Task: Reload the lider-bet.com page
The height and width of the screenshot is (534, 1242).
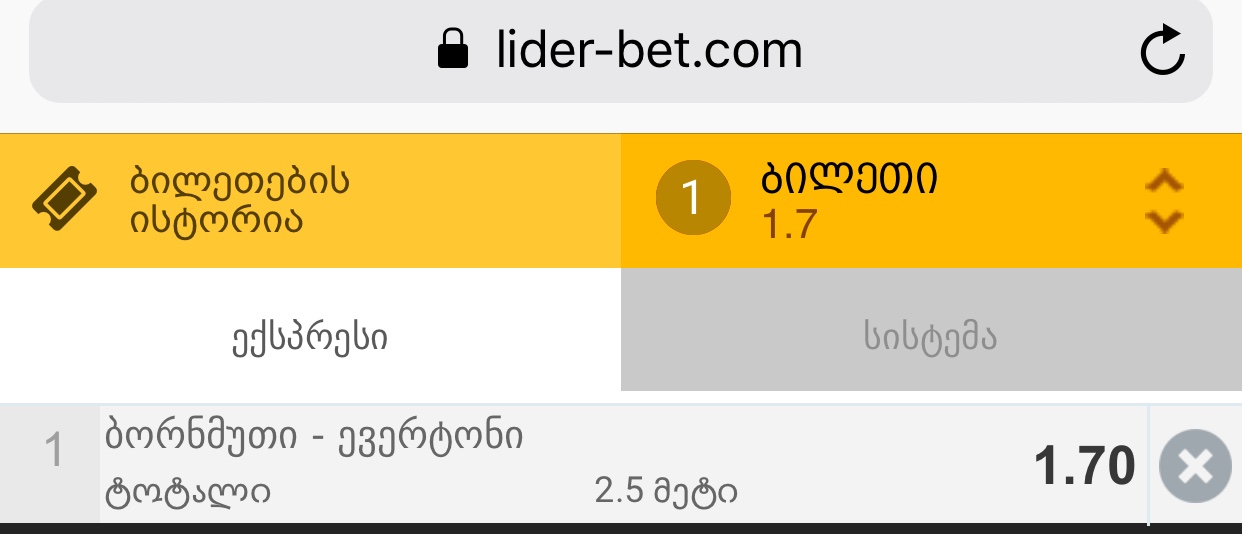Action: tap(1162, 50)
